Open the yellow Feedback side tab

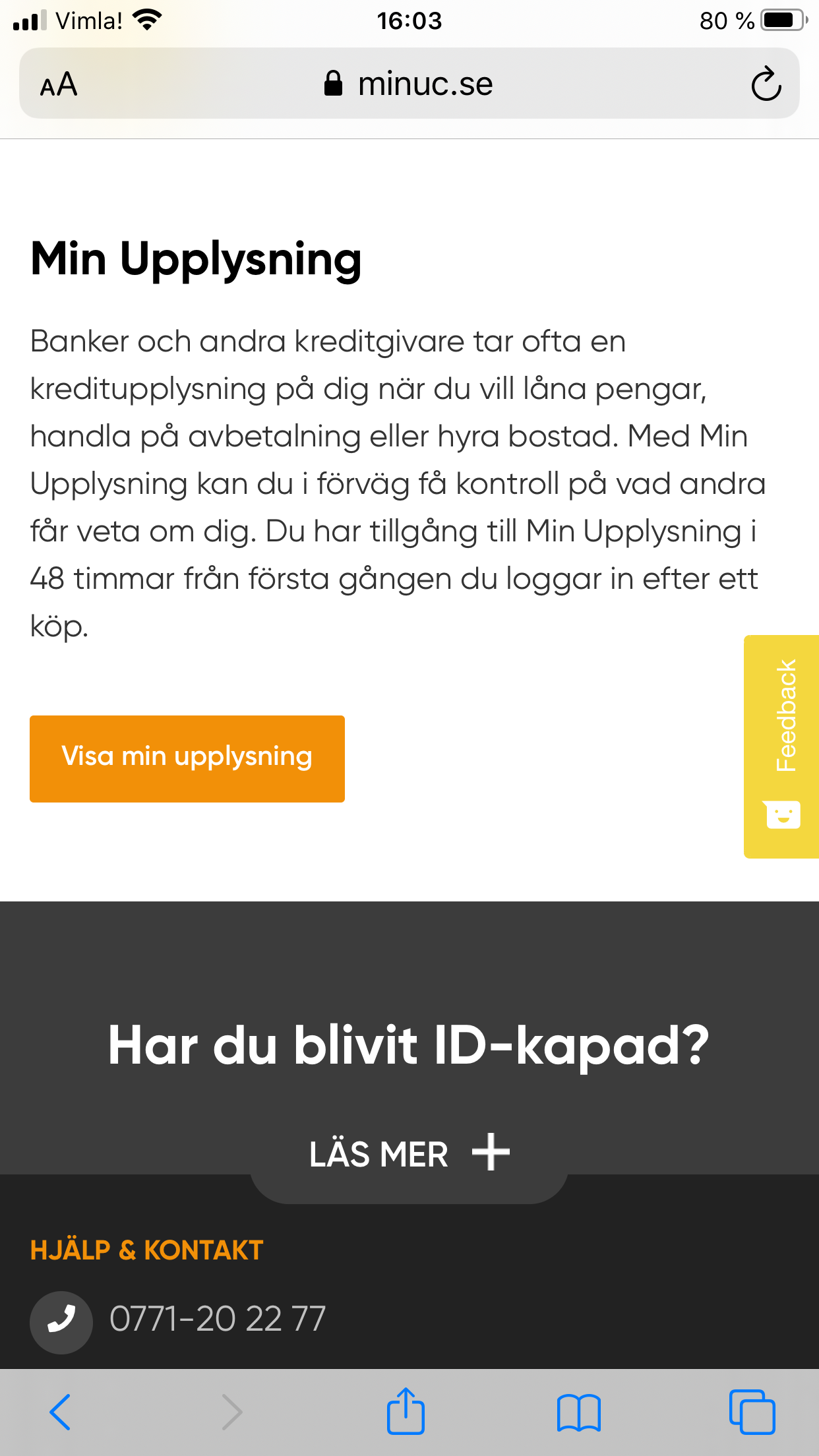click(x=781, y=746)
